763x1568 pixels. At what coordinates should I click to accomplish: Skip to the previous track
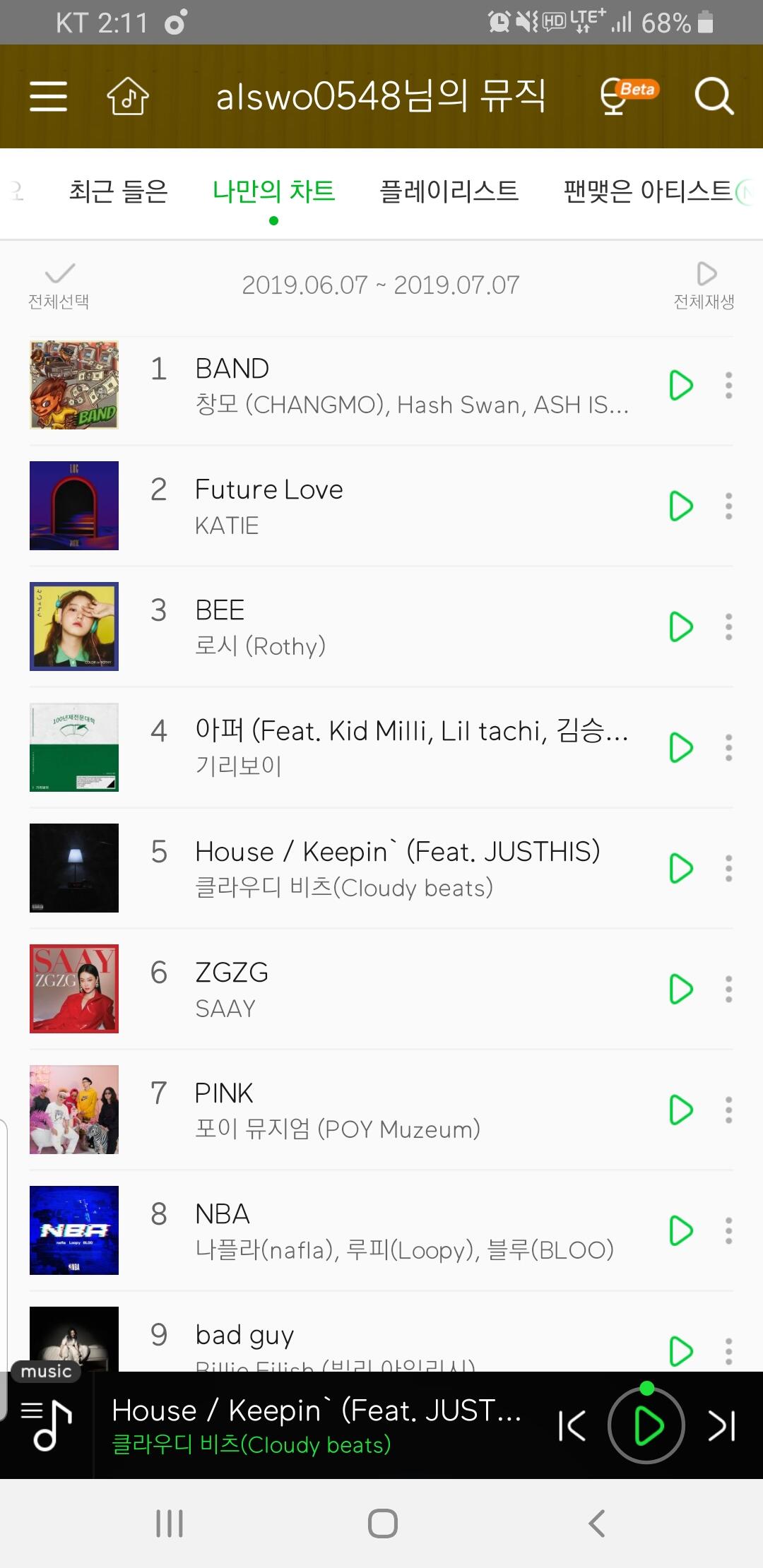coord(572,1425)
